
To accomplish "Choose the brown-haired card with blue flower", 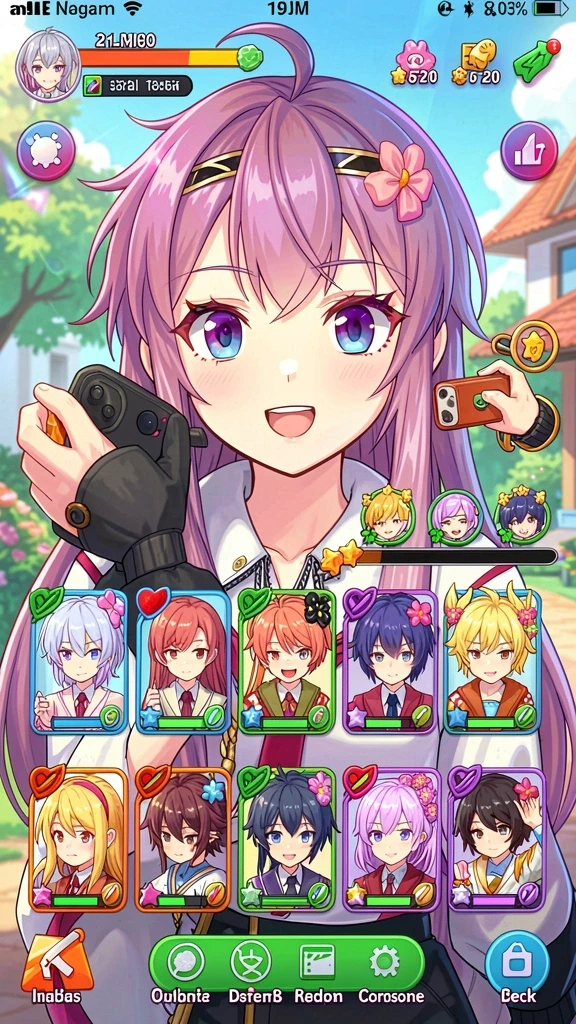I will pyautogui.click(x=183, y=840).
